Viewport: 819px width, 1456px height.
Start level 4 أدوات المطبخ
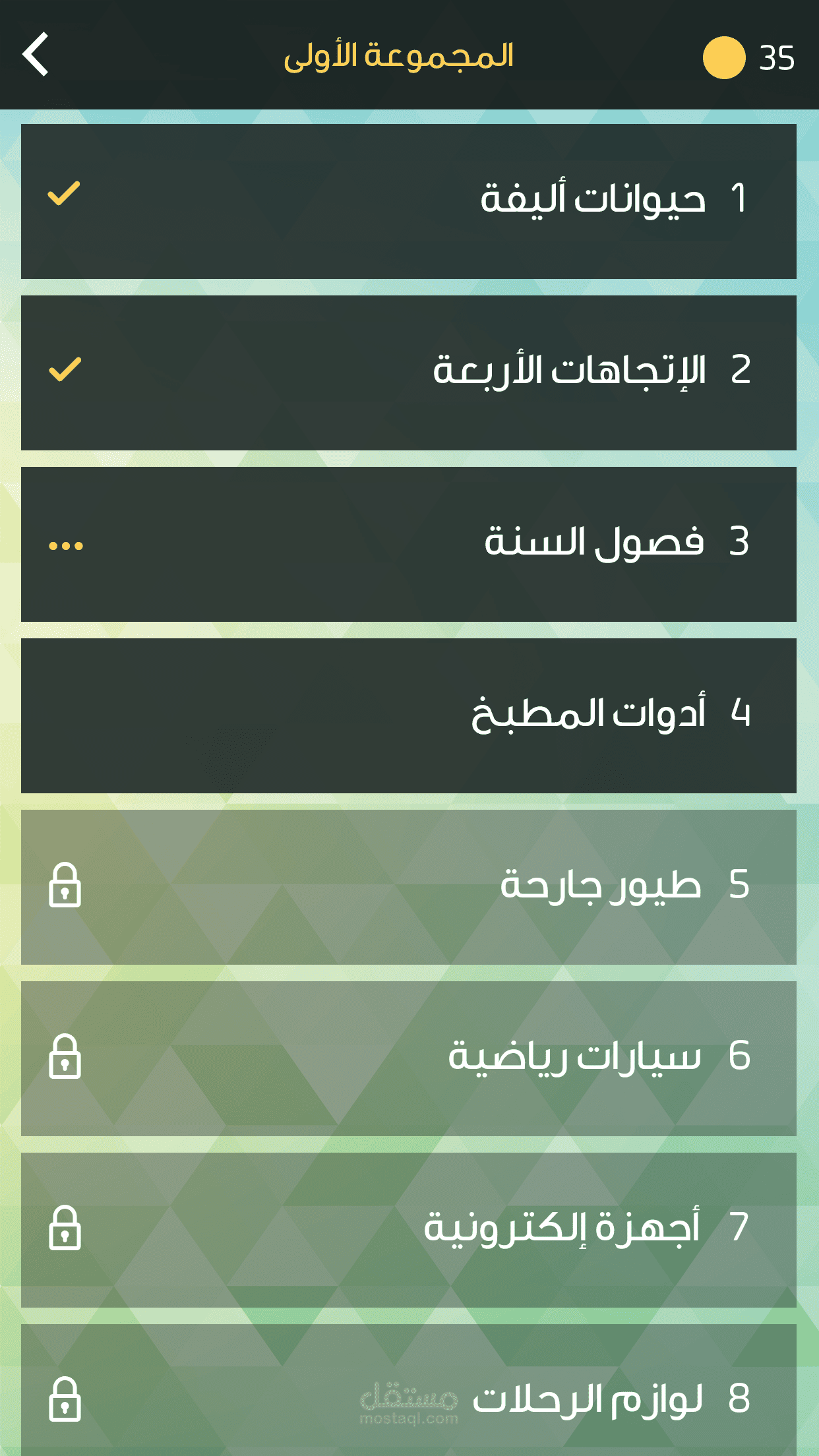[409, 715]
